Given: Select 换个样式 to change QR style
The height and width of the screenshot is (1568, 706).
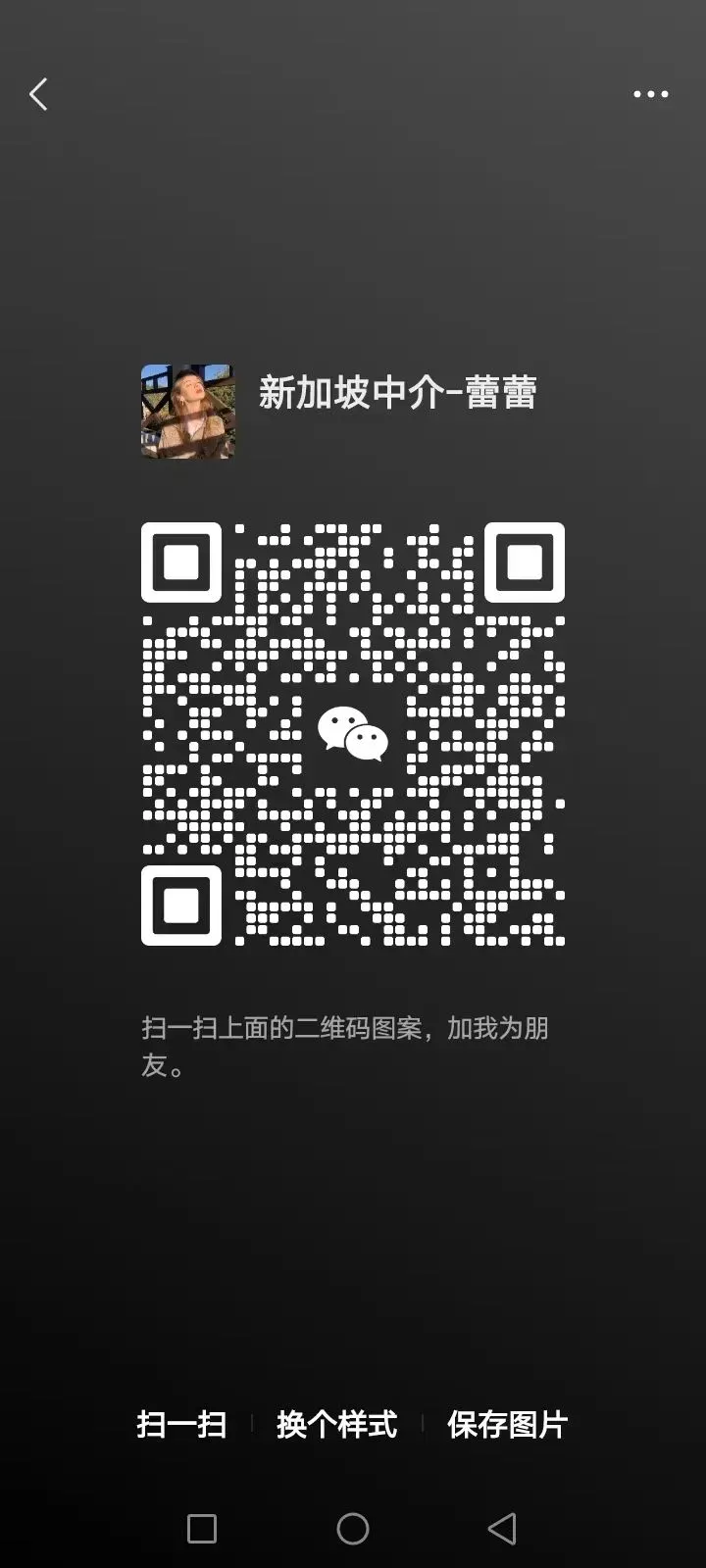Looking at the screenshot, I should (336, 1424).
